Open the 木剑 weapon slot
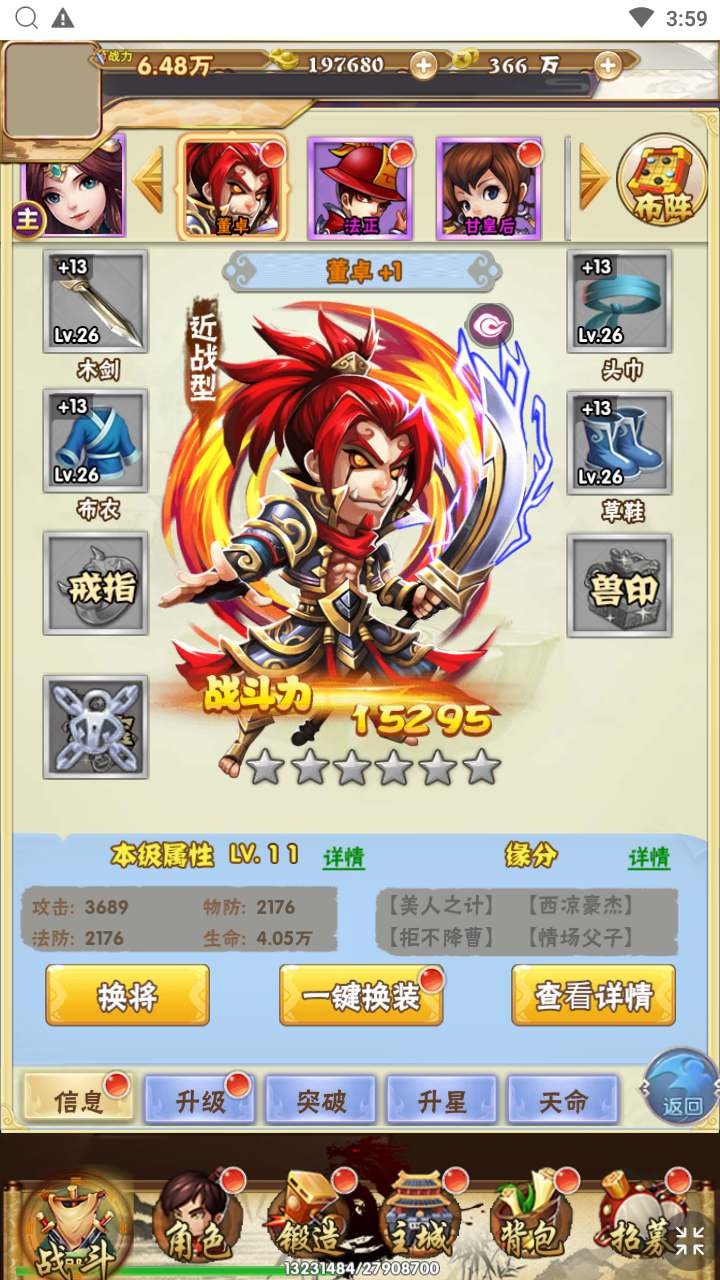This screenshot has width=720, height=1280. [x=96, y=301]
